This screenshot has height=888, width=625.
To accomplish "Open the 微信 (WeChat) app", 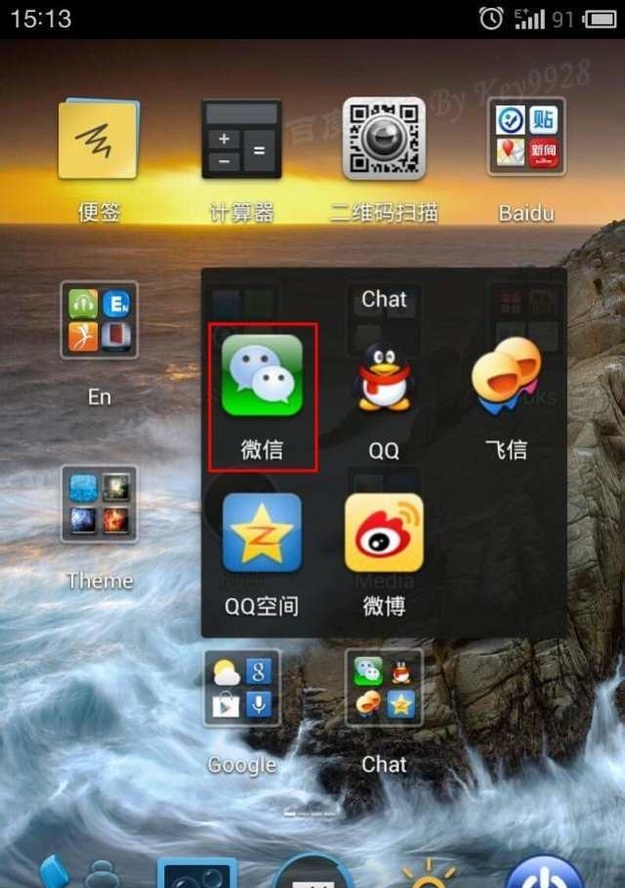I will click(x=262, y=376).
